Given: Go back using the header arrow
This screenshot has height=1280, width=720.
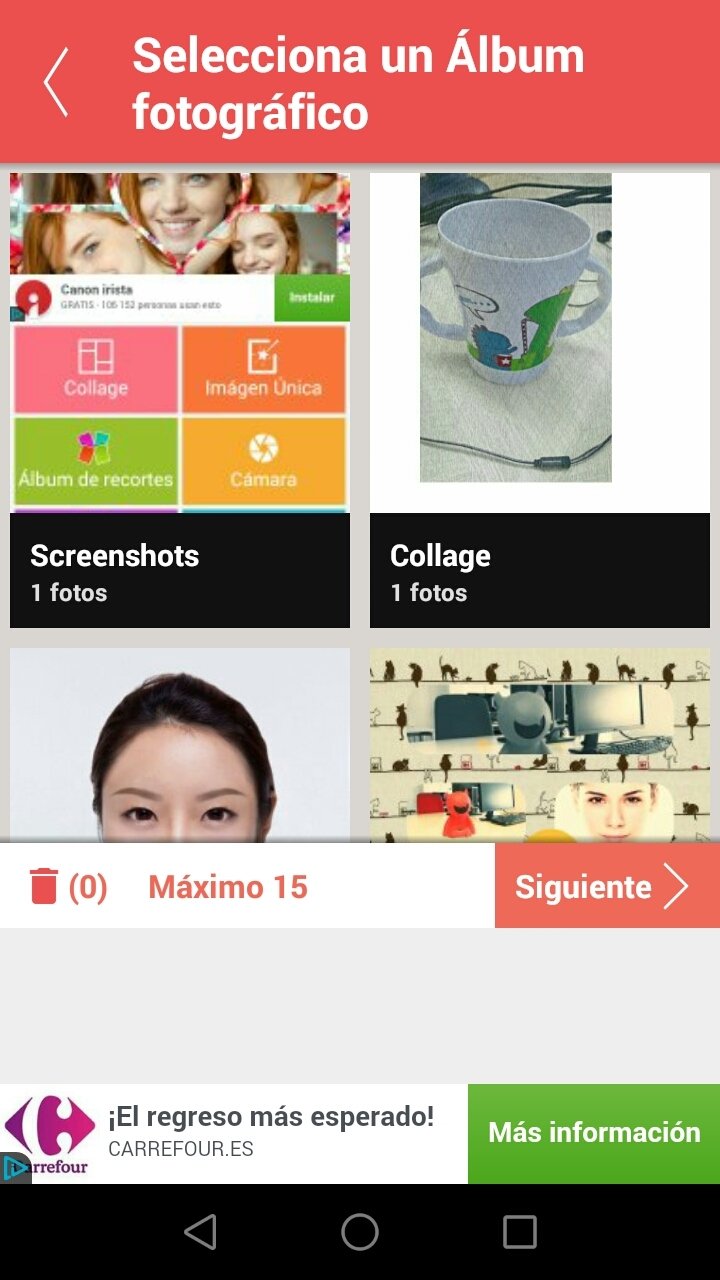Looking at the screenshot, I should pos(57,82).
